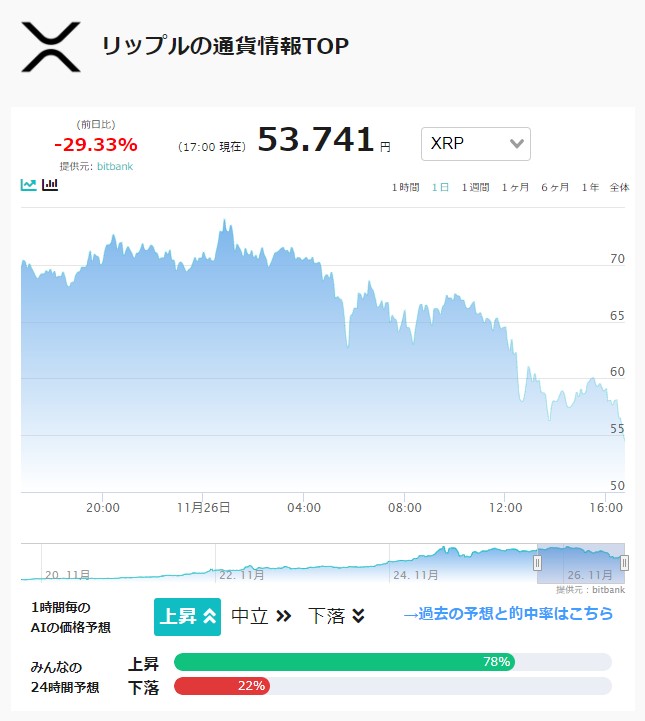Select the 1ヶ月 chart range
Image resolution: width=645 pixels, height=721 pixels.
pos(515,187)
